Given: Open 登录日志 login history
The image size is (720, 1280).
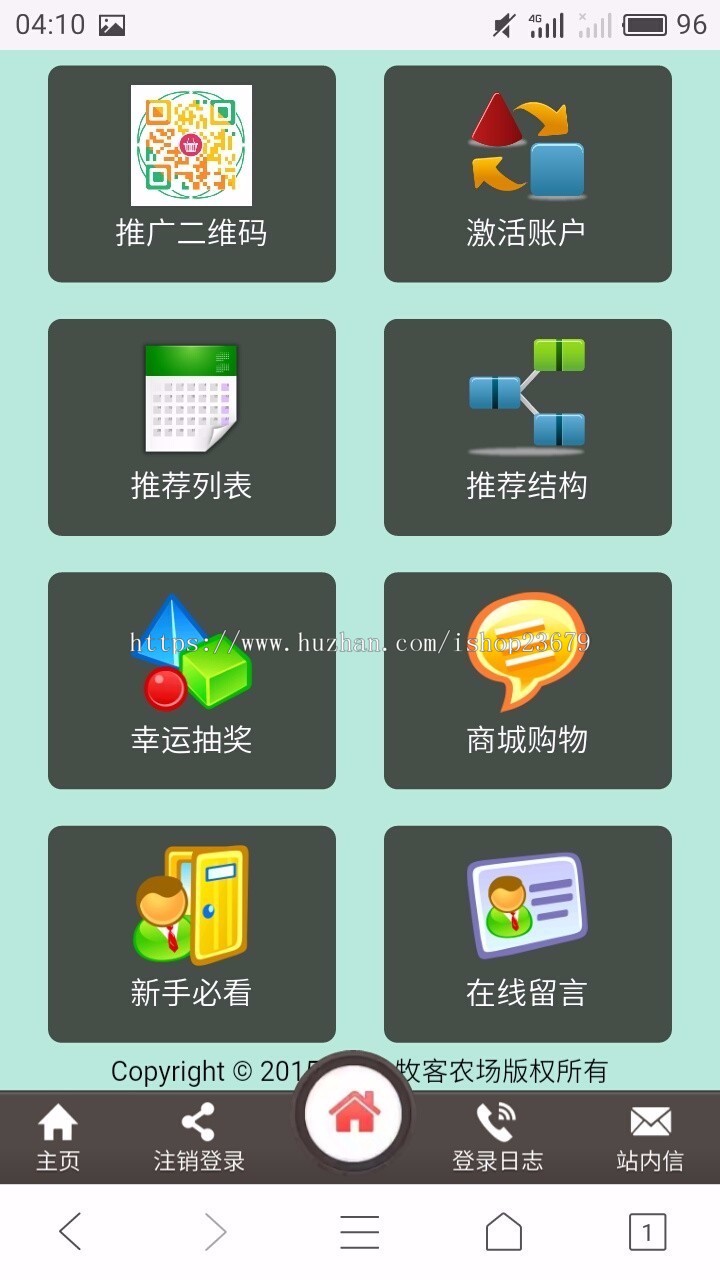Looking at the screenshot, I should 498,1135.
